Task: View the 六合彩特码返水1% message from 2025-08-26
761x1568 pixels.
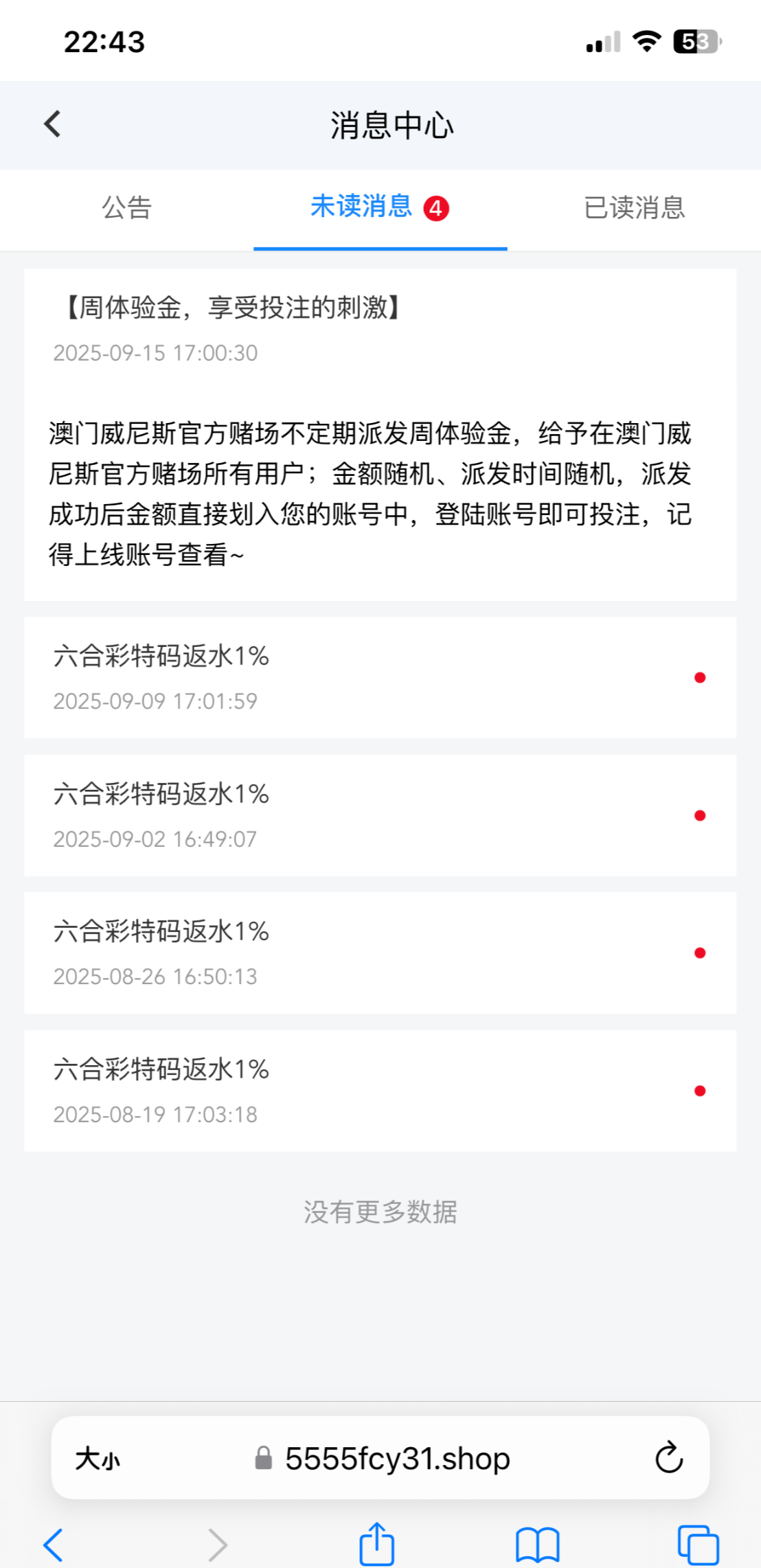Action: pyautogui.click(x=380, y=953)
